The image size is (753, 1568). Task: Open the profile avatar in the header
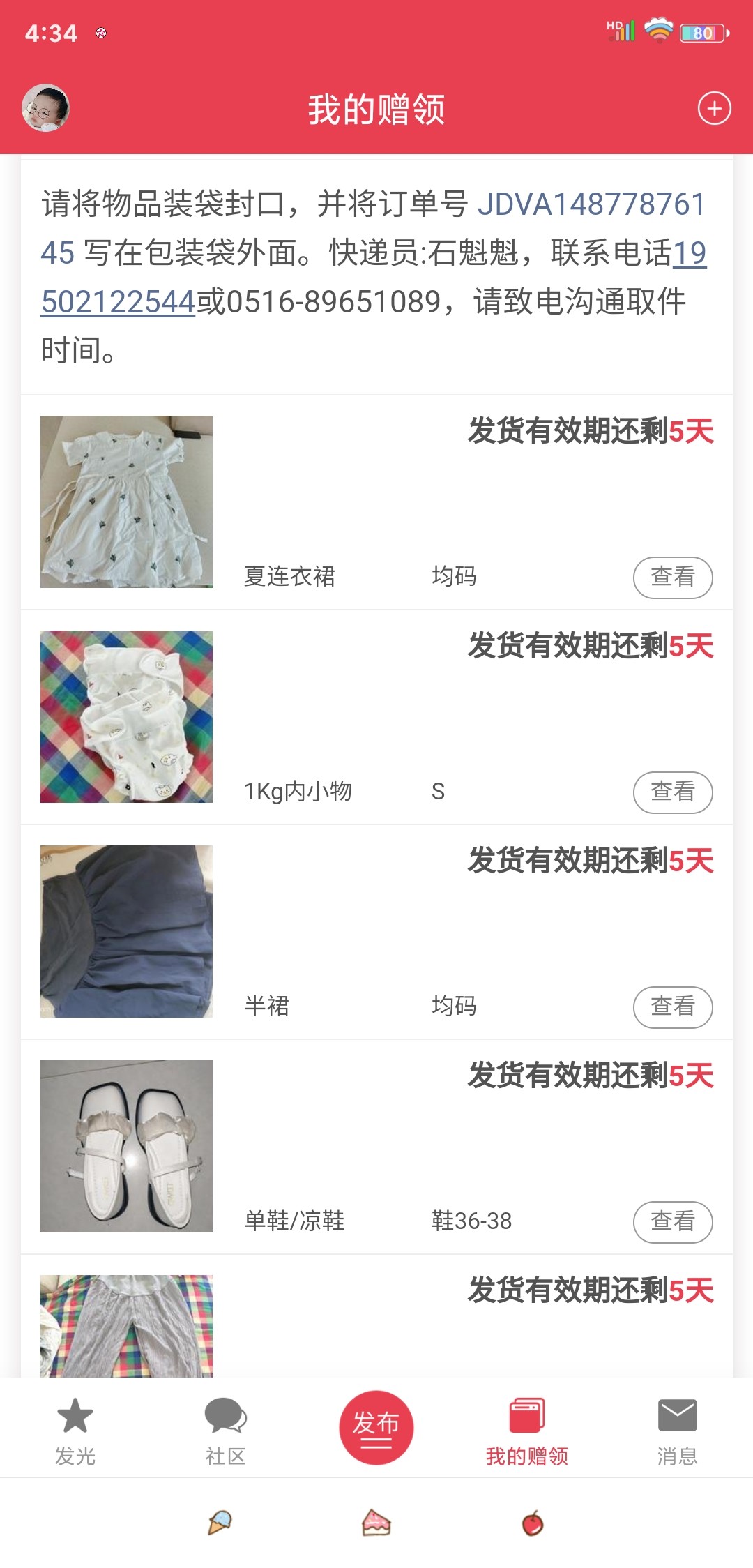46,108
